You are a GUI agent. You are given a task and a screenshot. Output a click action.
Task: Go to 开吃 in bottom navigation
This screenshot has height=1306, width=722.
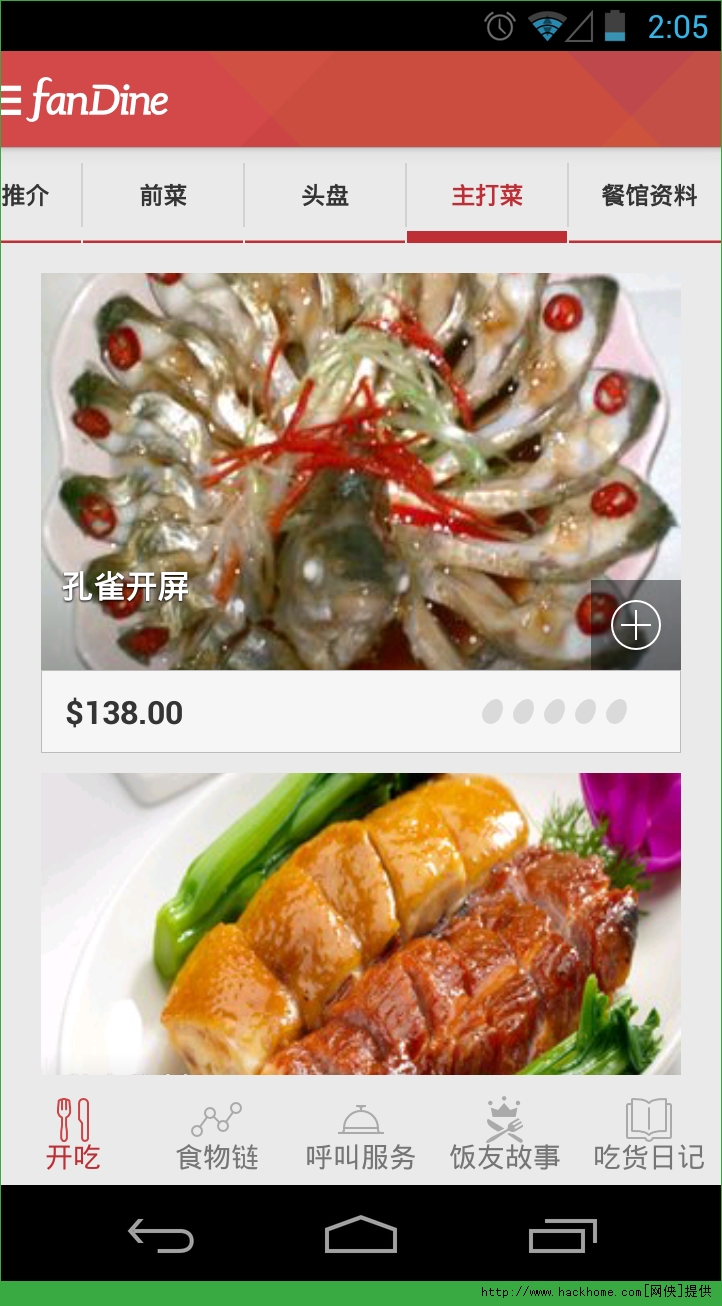click(73, 1135)
